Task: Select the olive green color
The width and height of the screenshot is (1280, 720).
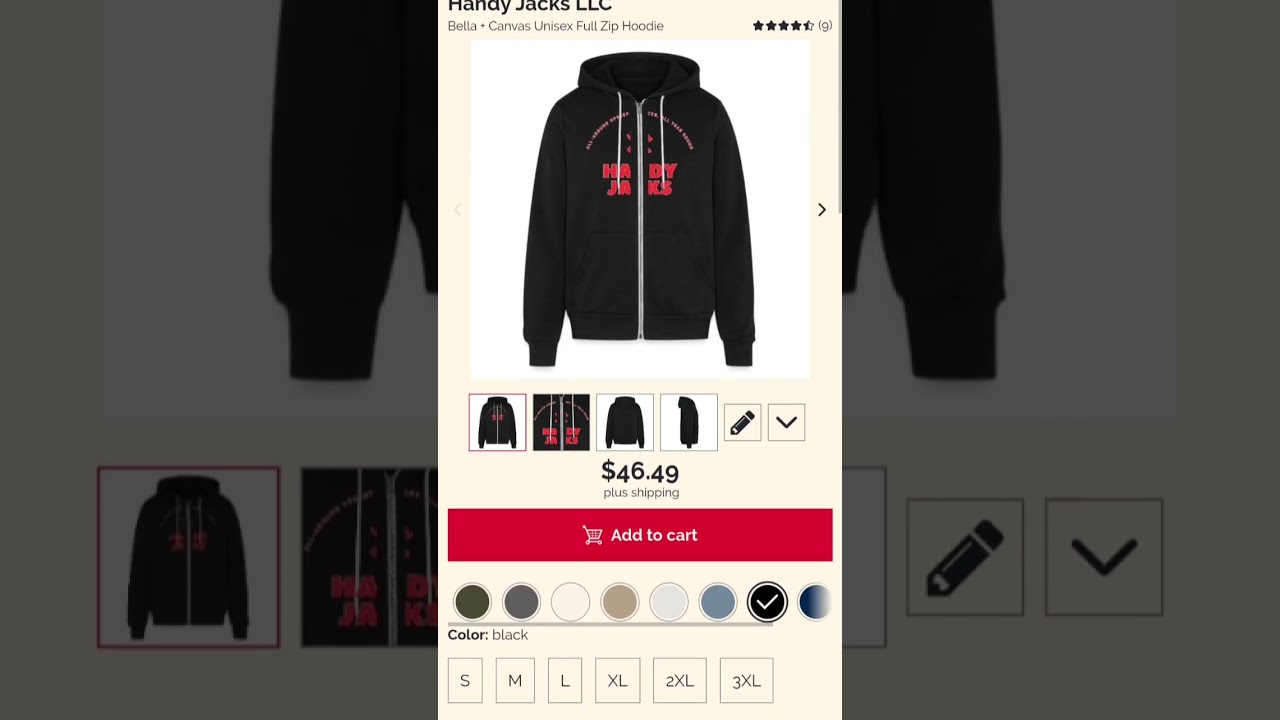Action: (x=472, y=602)
